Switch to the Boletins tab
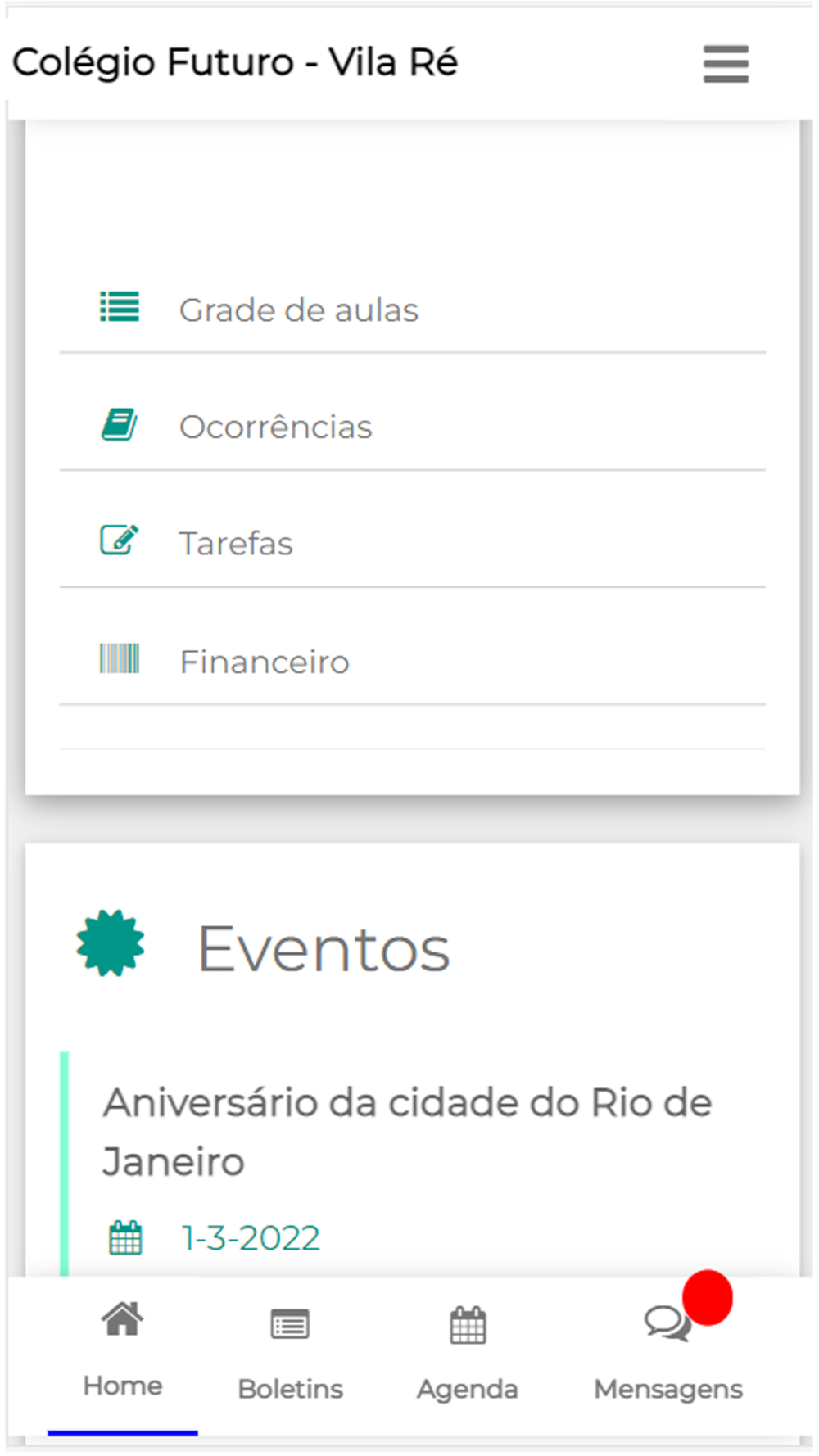Screen dimensions: 819x1456 [x=290, y=1353]
